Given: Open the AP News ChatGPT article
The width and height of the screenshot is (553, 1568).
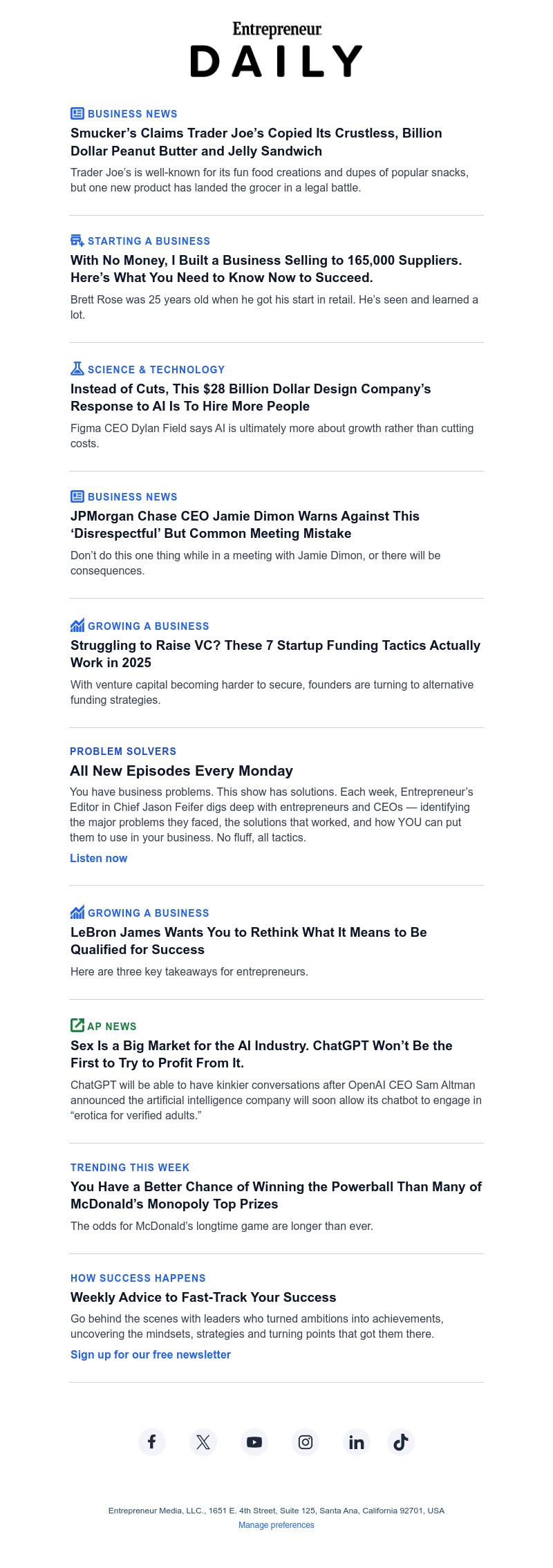Looking at the screenshot, I should [261, 1054].
